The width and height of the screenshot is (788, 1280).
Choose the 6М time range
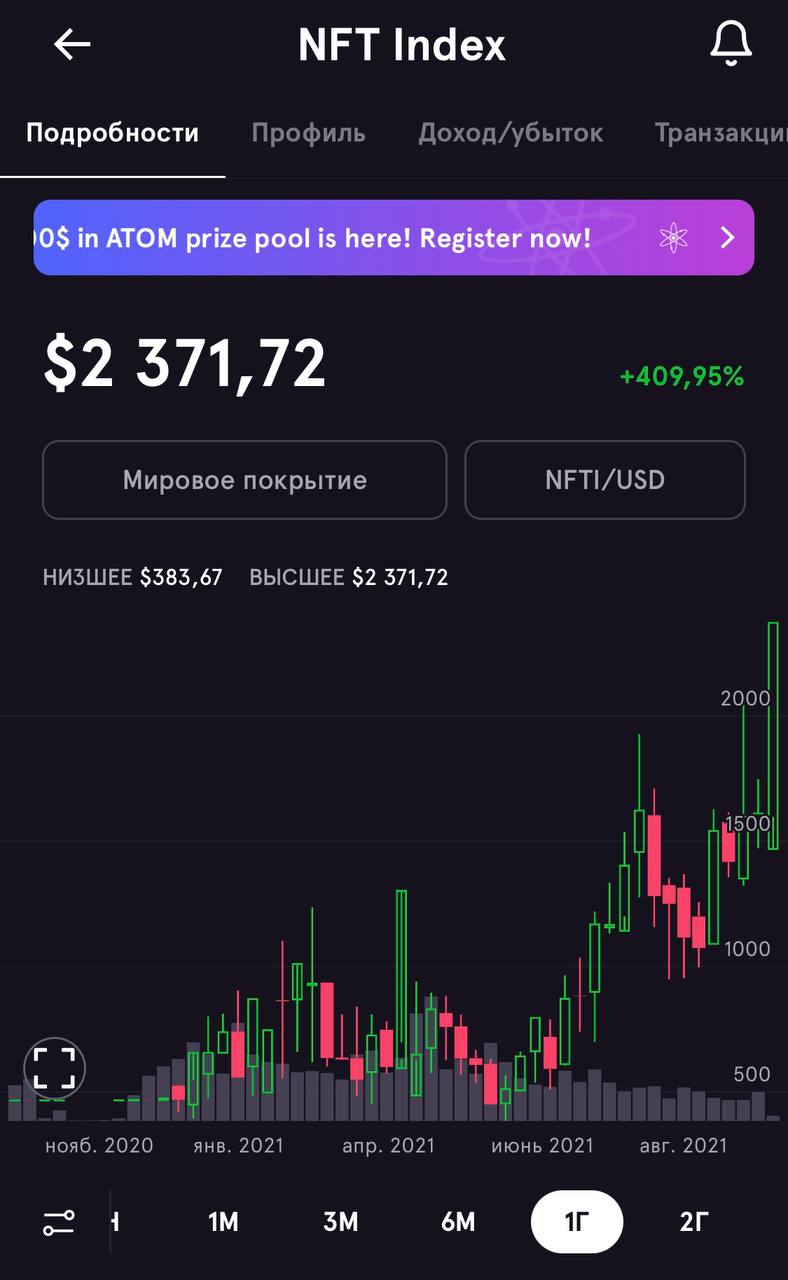point(458,1222)
